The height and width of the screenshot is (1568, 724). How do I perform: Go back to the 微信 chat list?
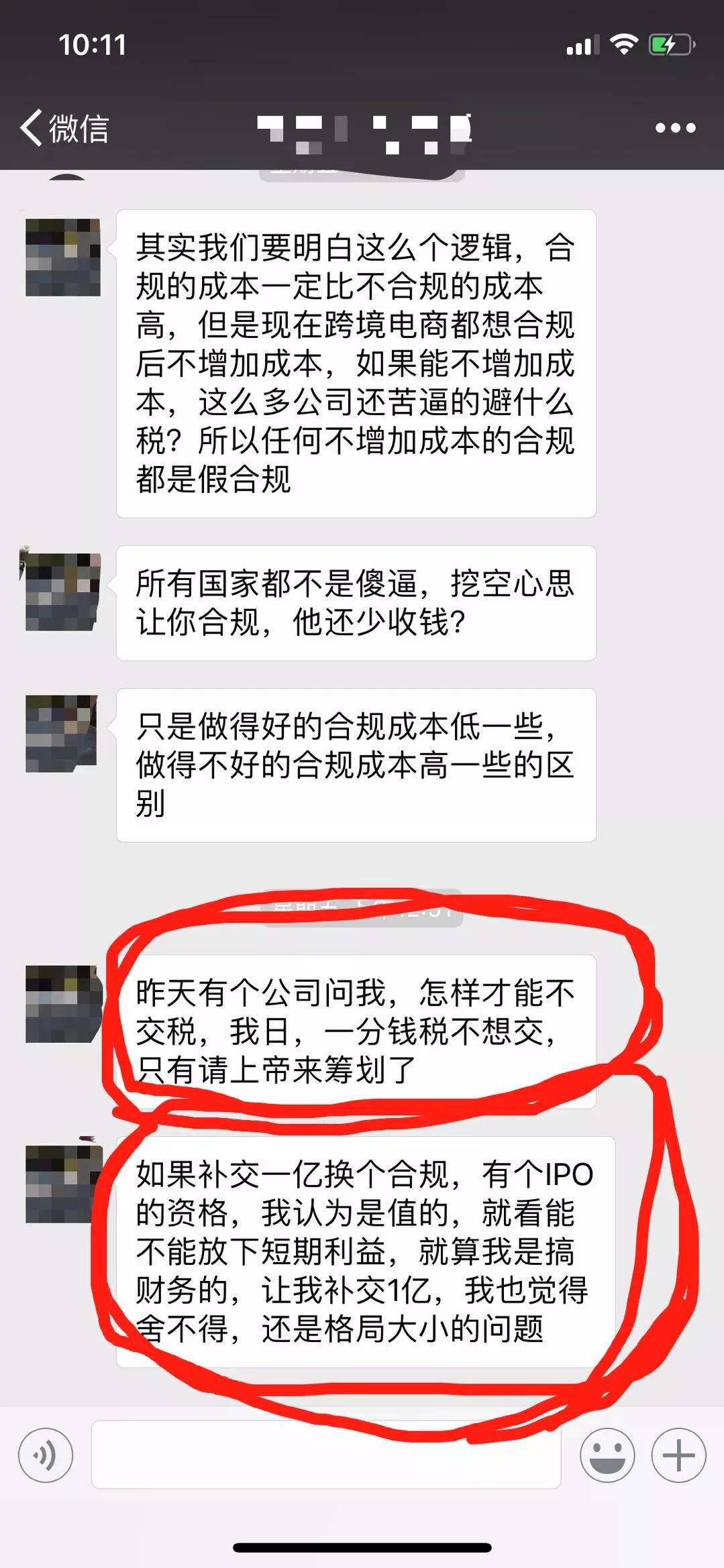tap(64, 127)
